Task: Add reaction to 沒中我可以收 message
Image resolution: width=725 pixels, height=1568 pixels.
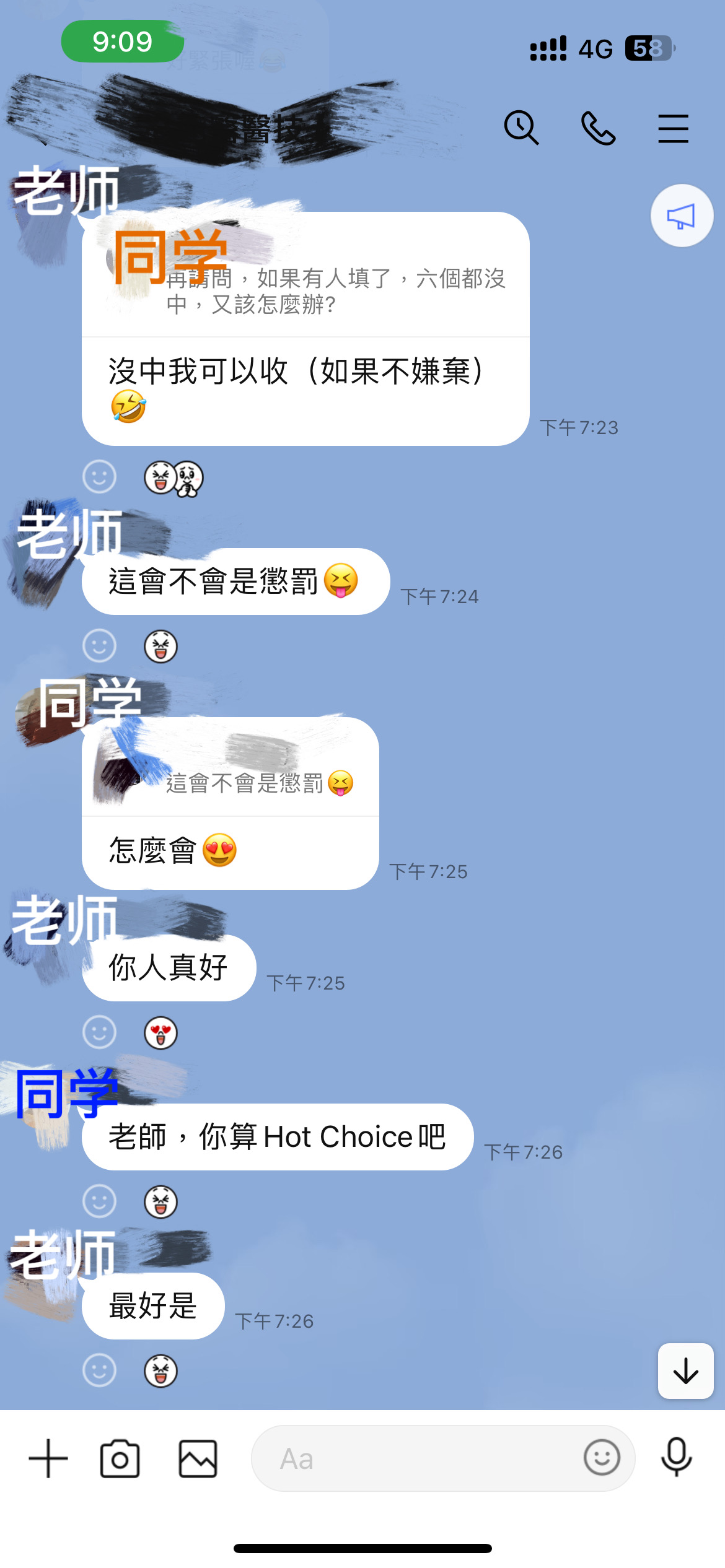Action: [99, 477]
